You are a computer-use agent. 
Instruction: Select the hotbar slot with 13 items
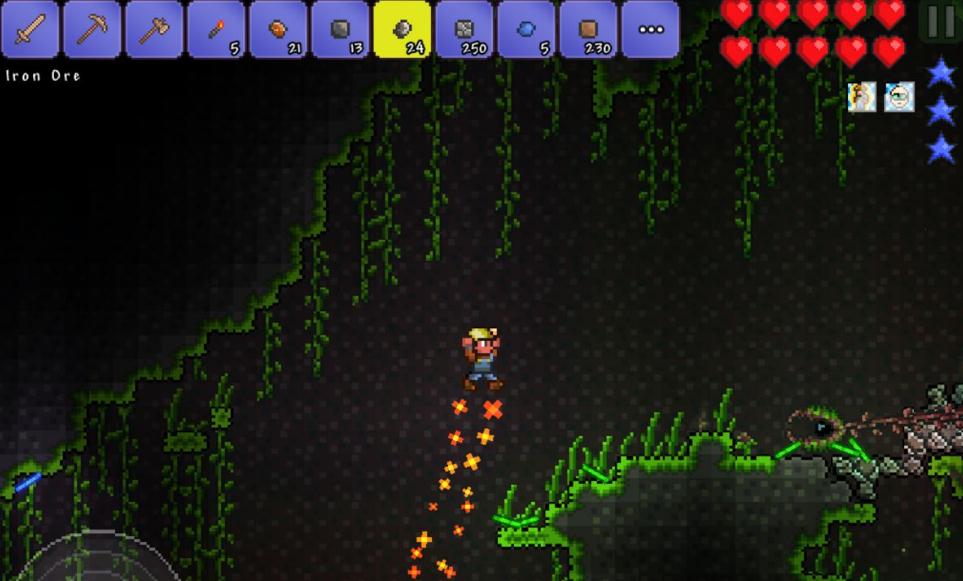pyautogui.click(x=340, y=29)
